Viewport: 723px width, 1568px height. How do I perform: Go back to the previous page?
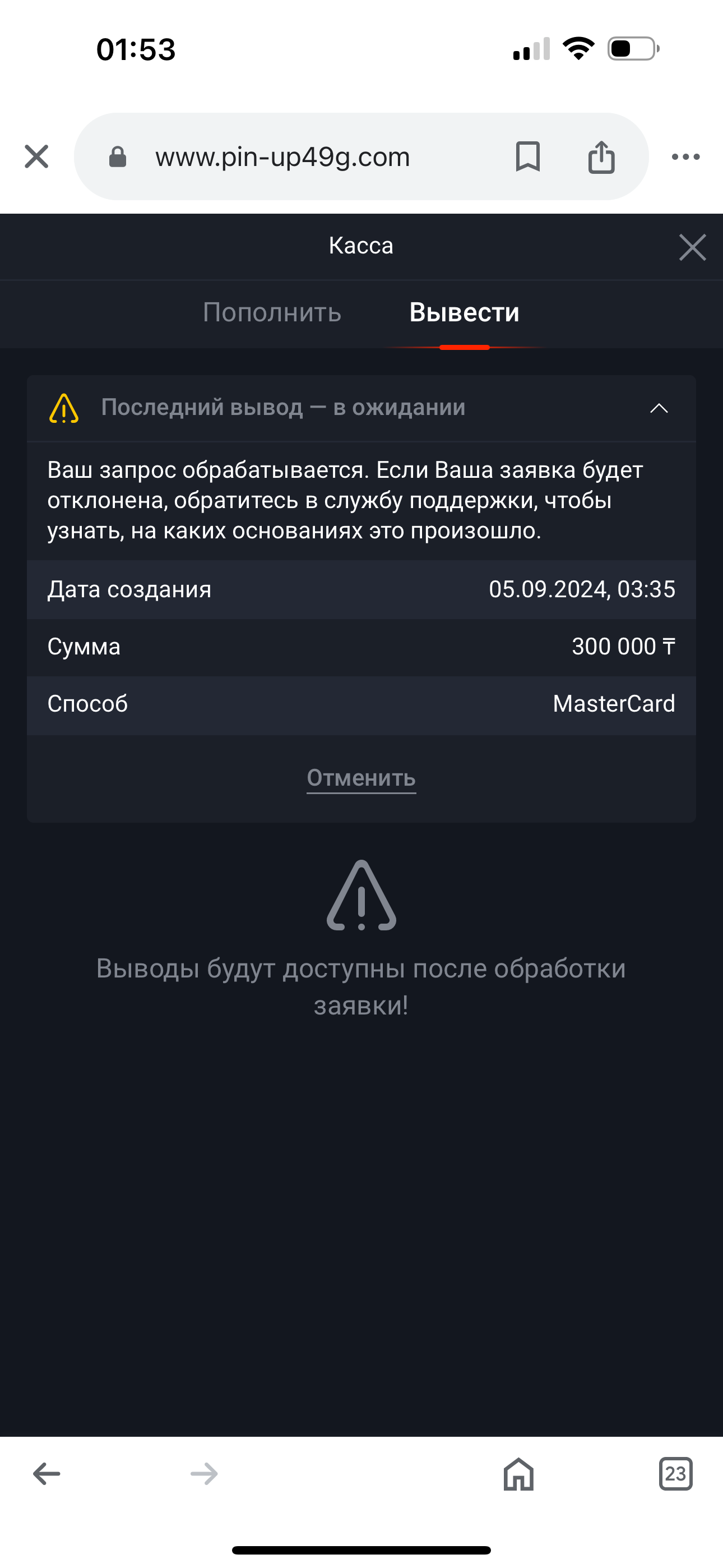(x=47, y=1474)
